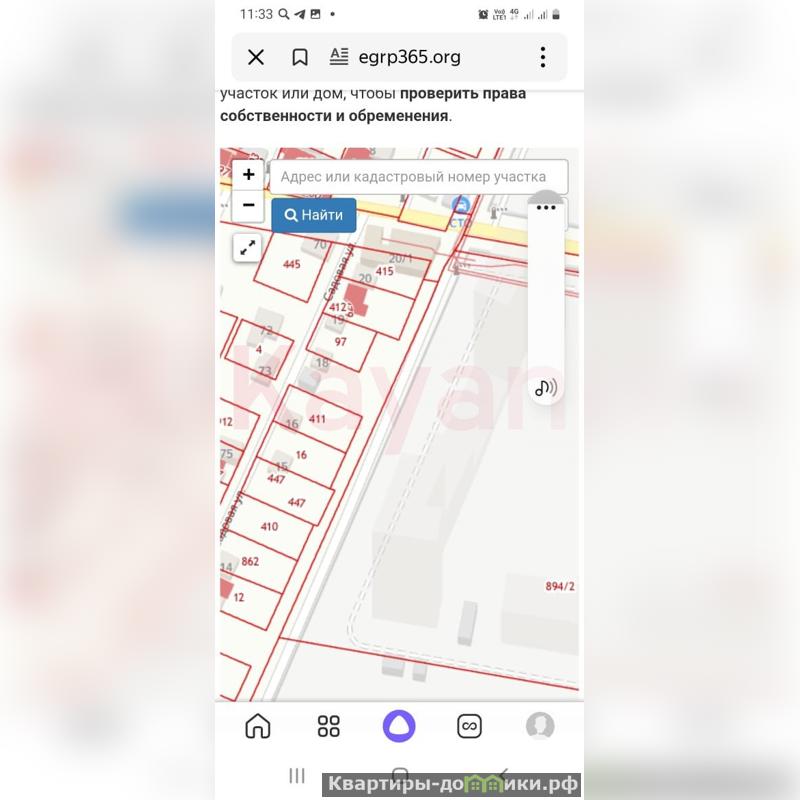
Task: Open the user profile tab
Action: click(x=540, y=726)
